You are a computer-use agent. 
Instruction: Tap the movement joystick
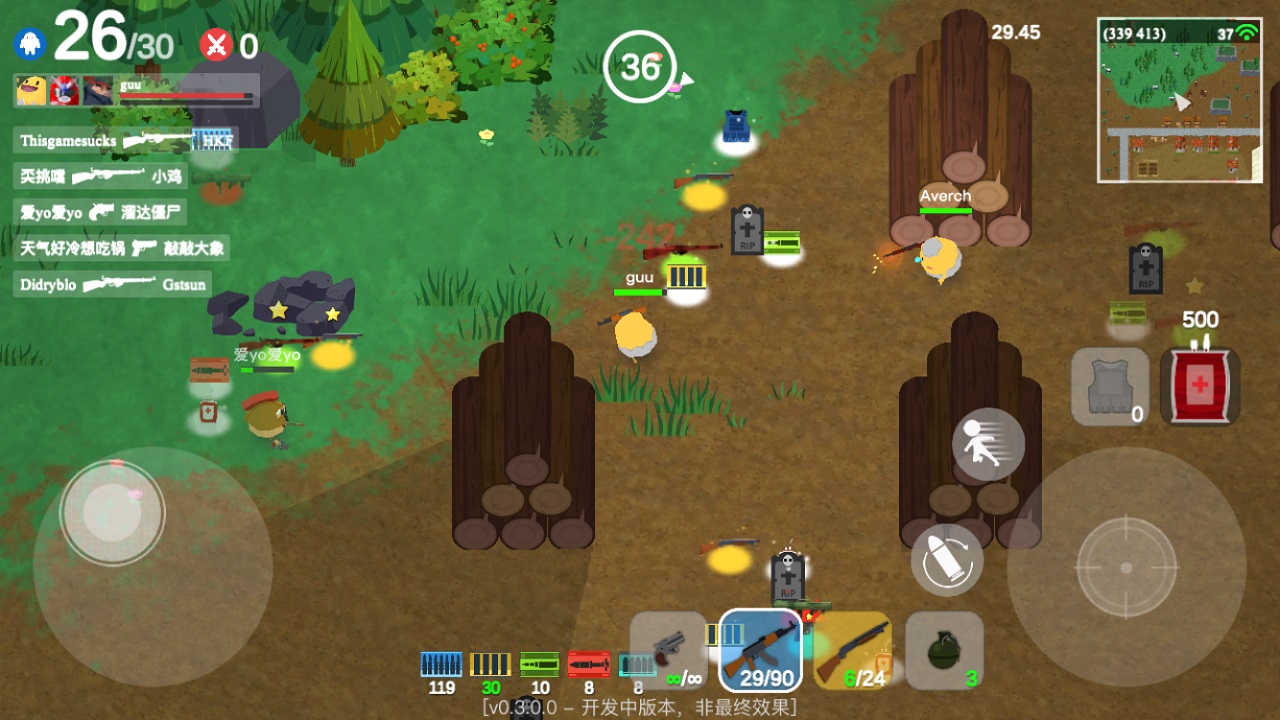[112, 512]
